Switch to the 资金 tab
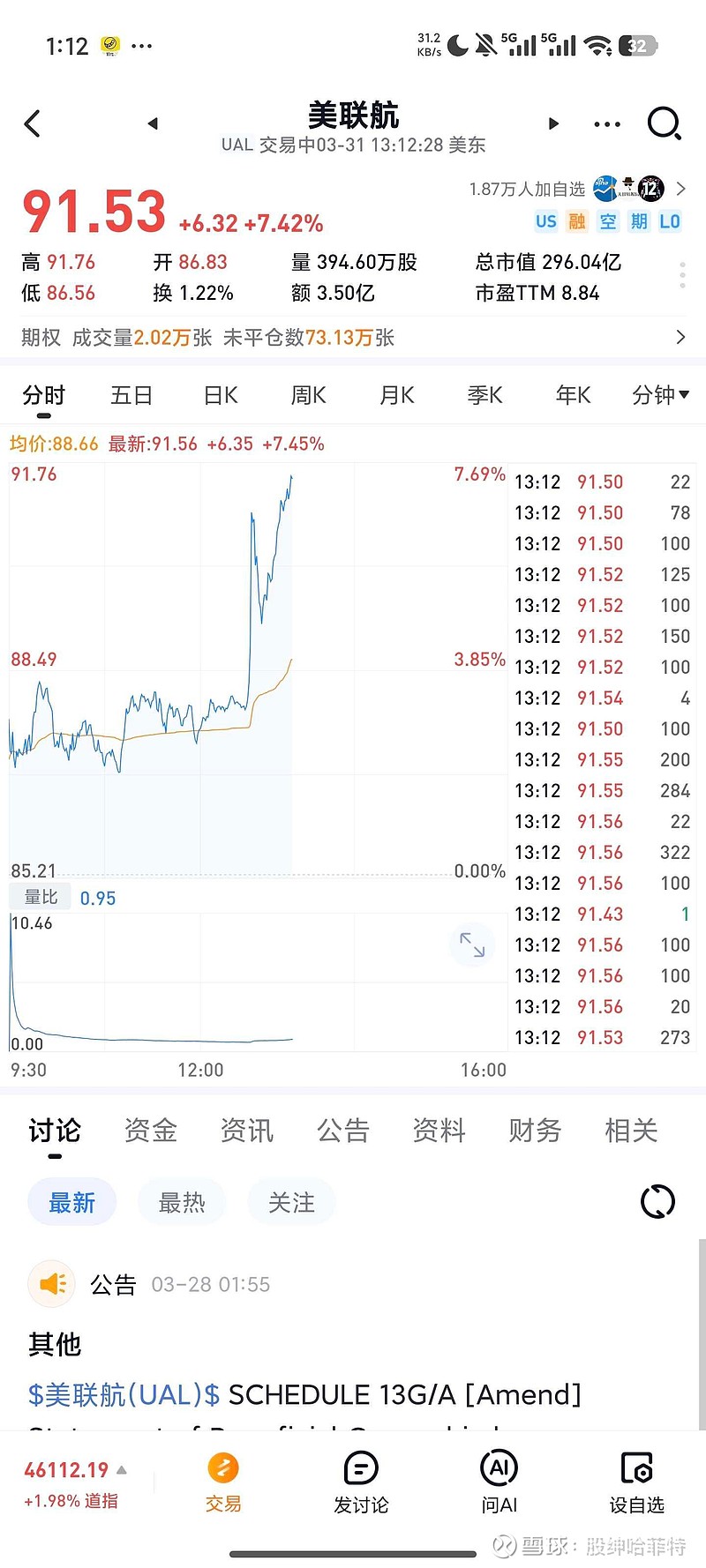The image size is (706, 1568). coord(151,1131)
